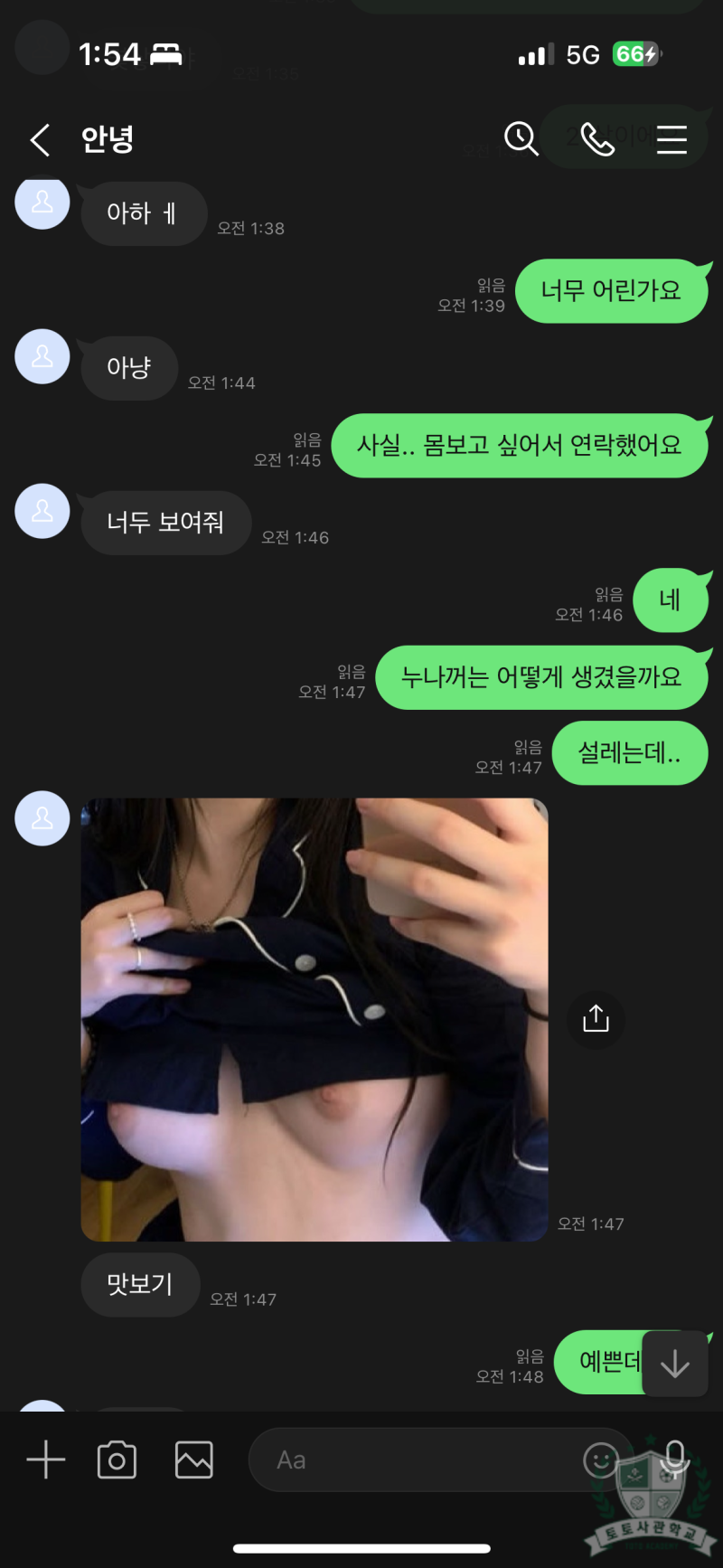The image size is (723, 1568).
Task: Open the emoji sticker picker
Action: (599, 1459)
